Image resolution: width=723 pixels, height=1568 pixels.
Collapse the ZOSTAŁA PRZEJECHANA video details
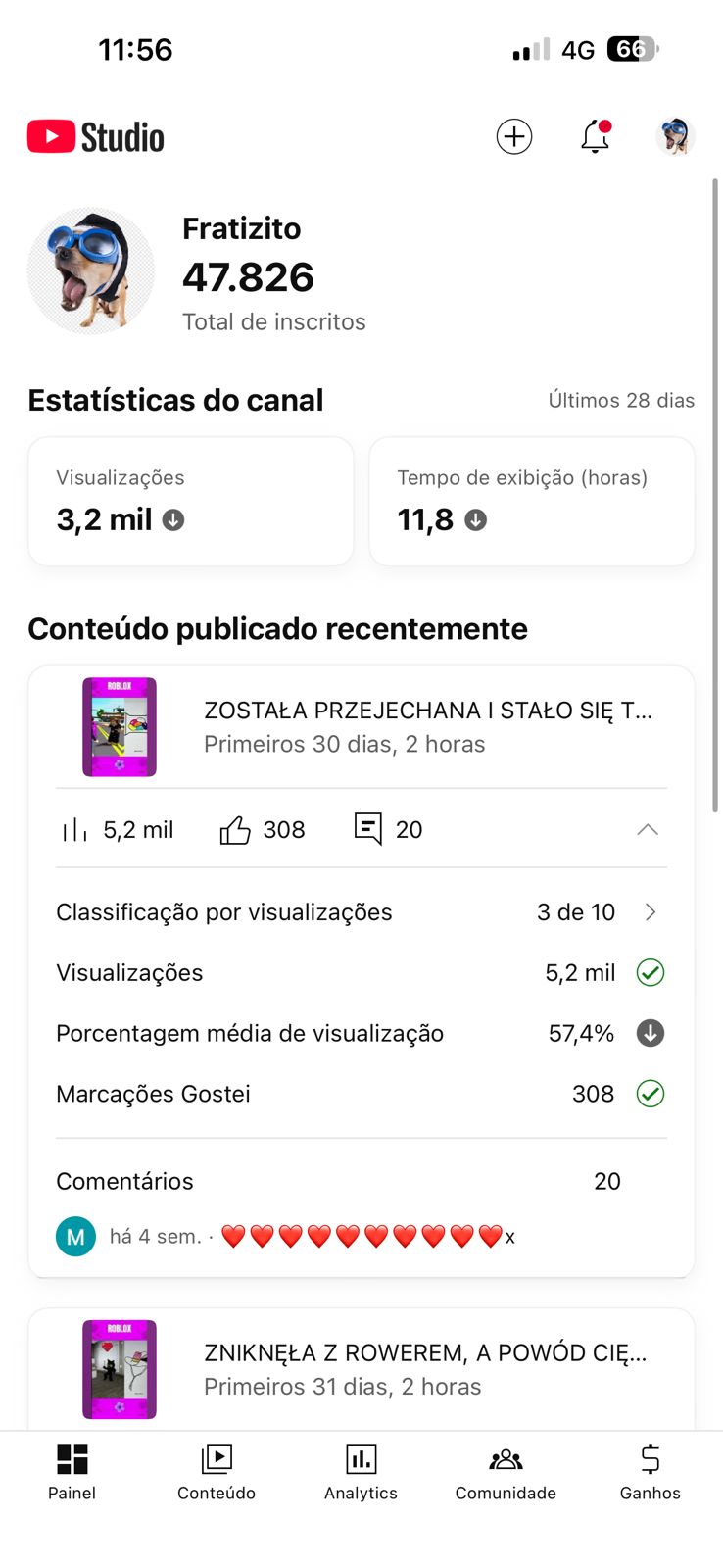[648, 830]
